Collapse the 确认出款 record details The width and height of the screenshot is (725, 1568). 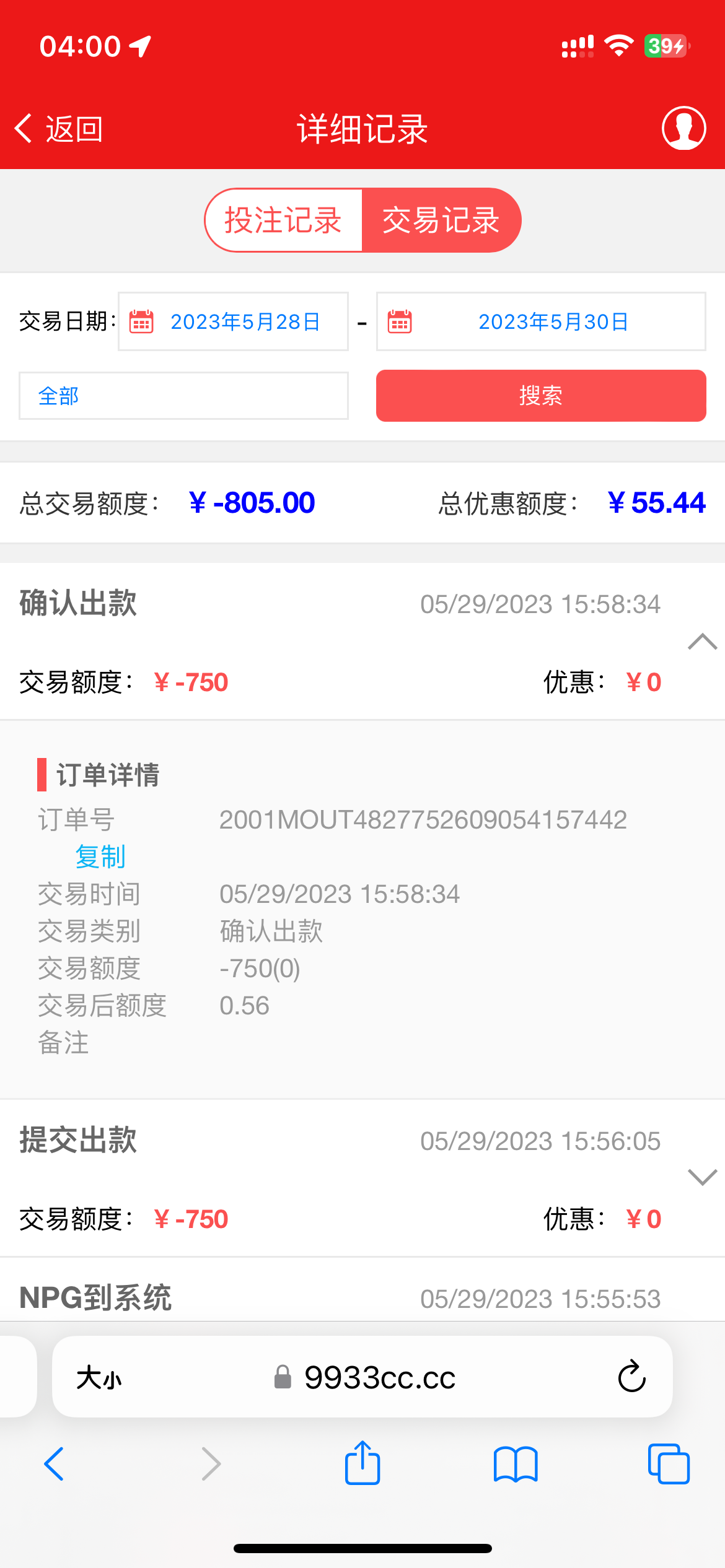pos(702,642)
